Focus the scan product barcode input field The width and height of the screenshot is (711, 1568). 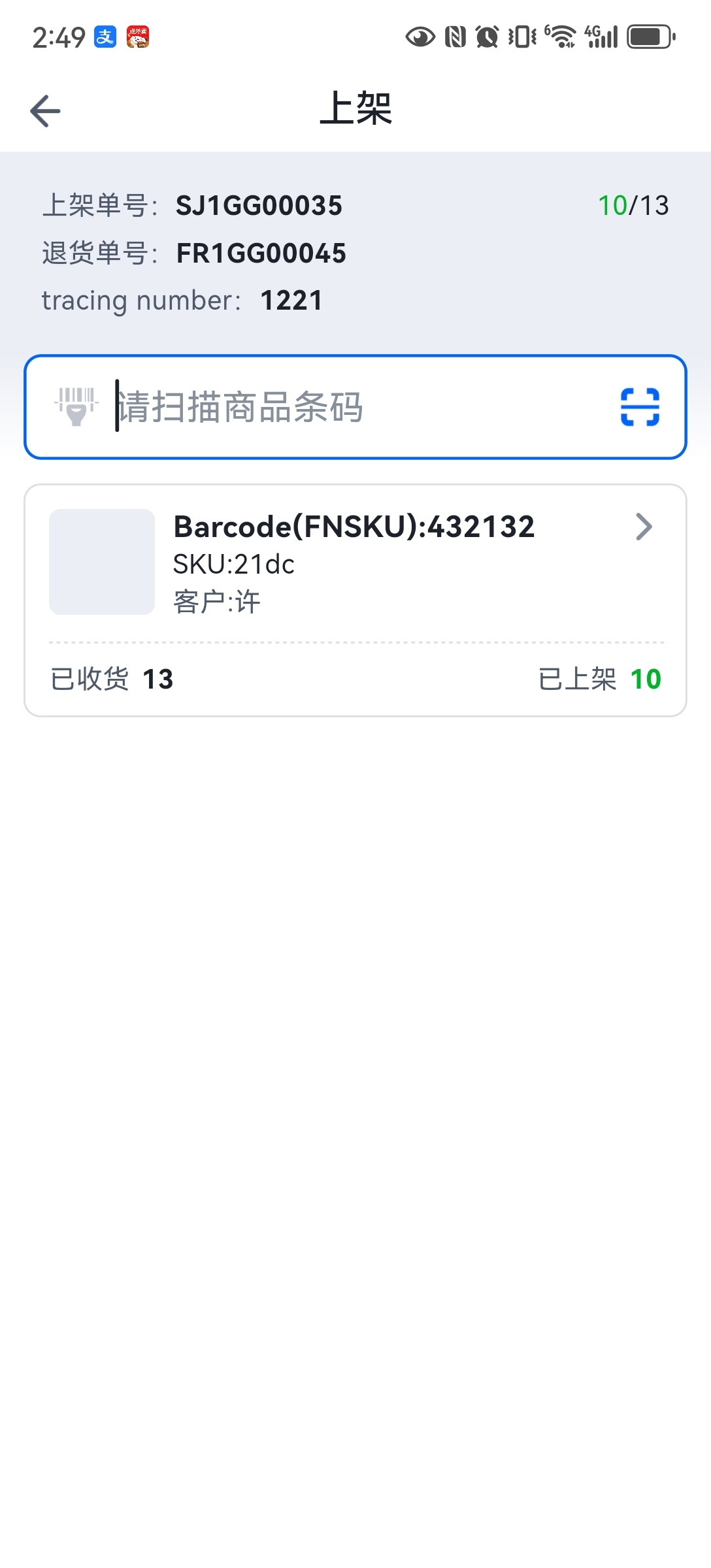[355, 407]
